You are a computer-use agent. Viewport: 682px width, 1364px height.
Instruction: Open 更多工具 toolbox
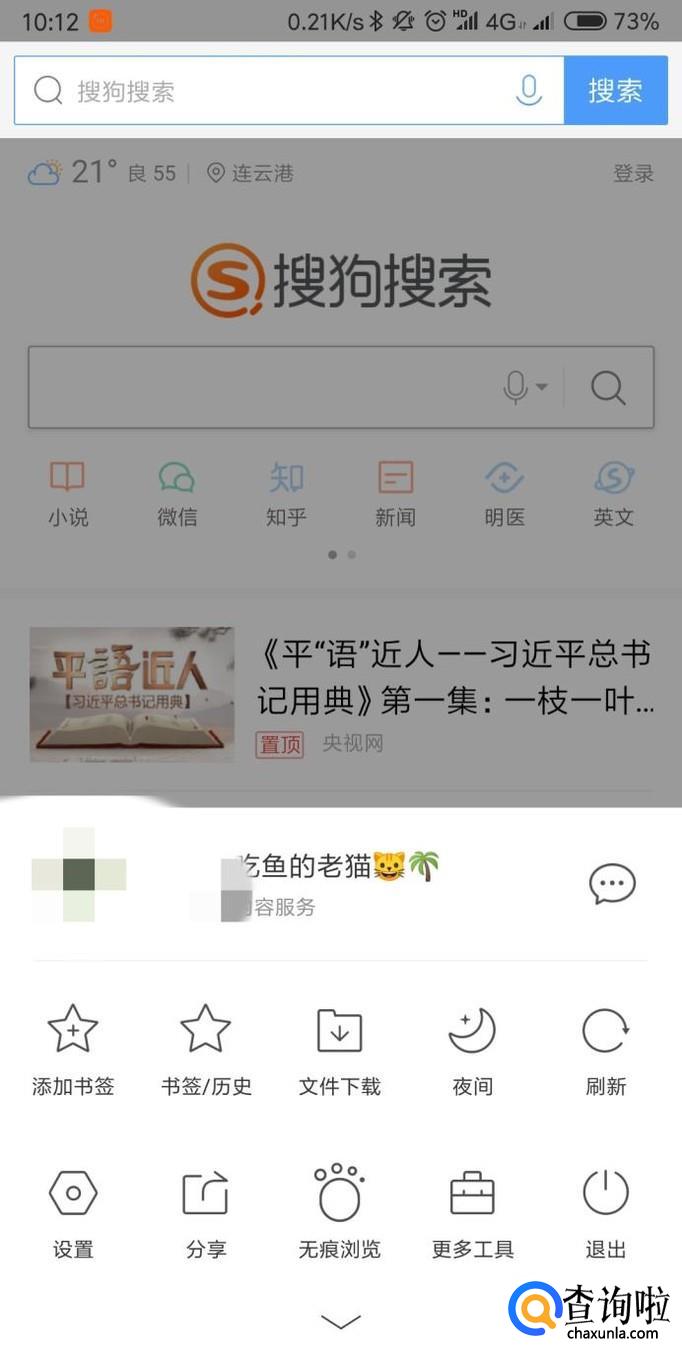pyautogui.click(x=472, y=1212)
